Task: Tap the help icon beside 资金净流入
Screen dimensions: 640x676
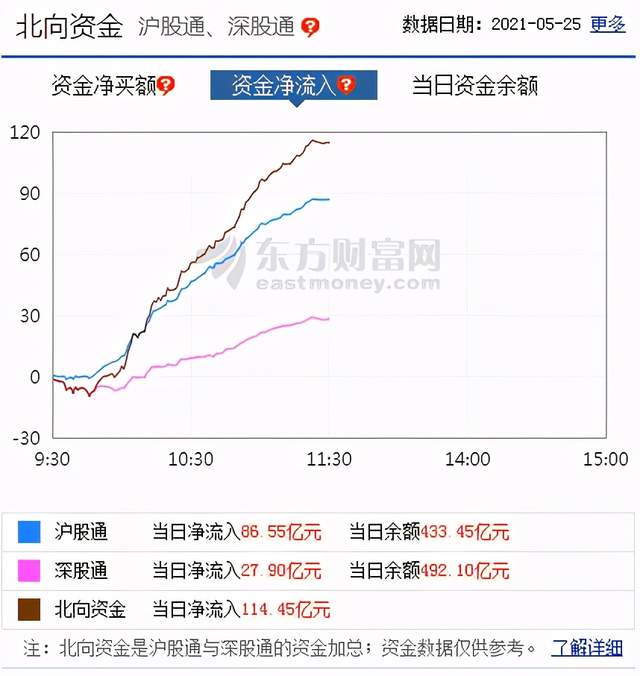Action: pyautogui.click(x=347, y=85)
